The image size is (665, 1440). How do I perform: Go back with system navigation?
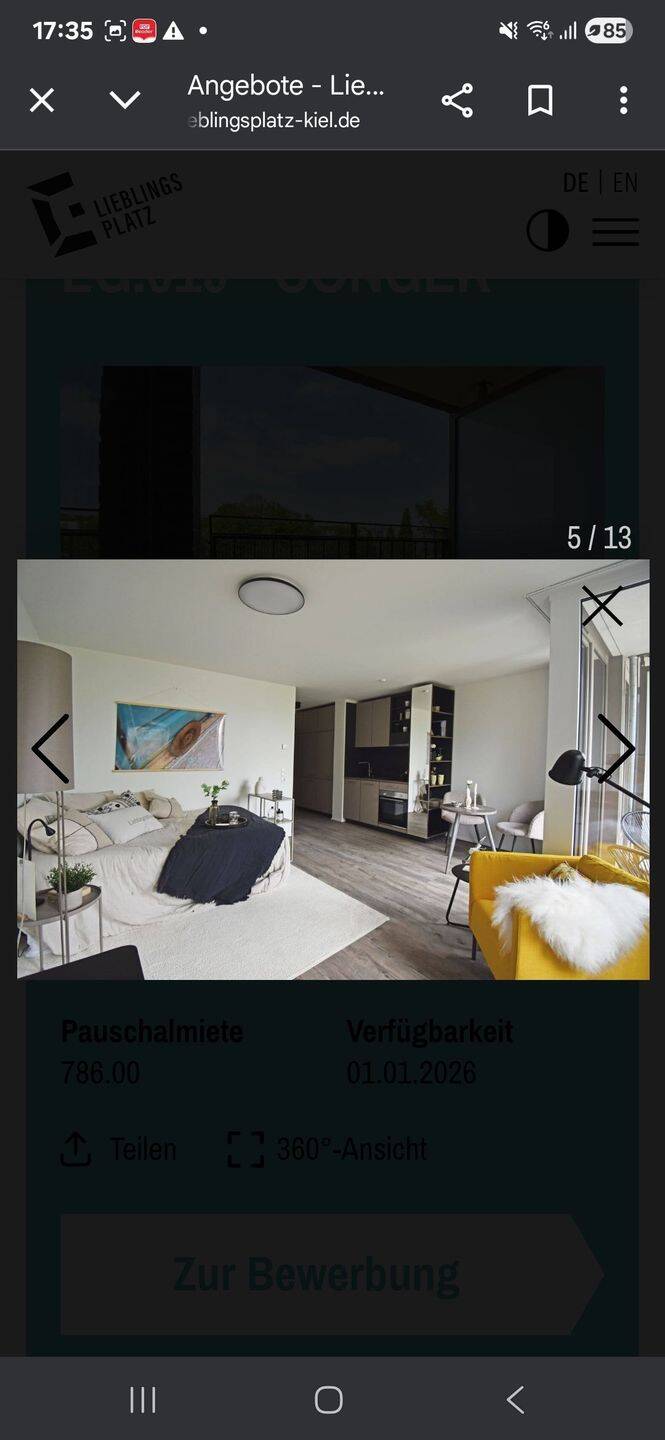coord(515,1399)
